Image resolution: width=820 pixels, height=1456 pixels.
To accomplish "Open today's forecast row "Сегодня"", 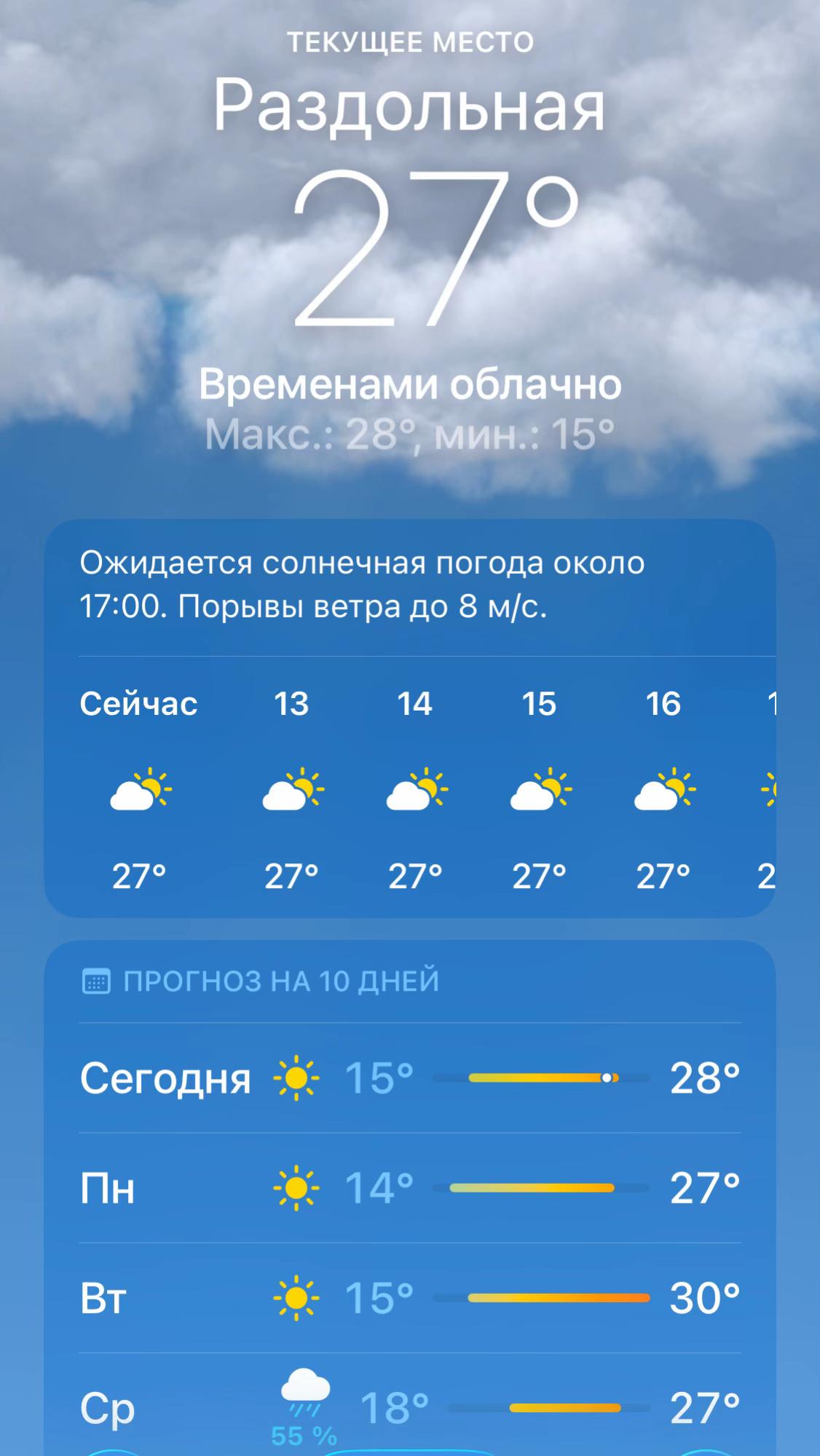I will [x=410, y=1077].
